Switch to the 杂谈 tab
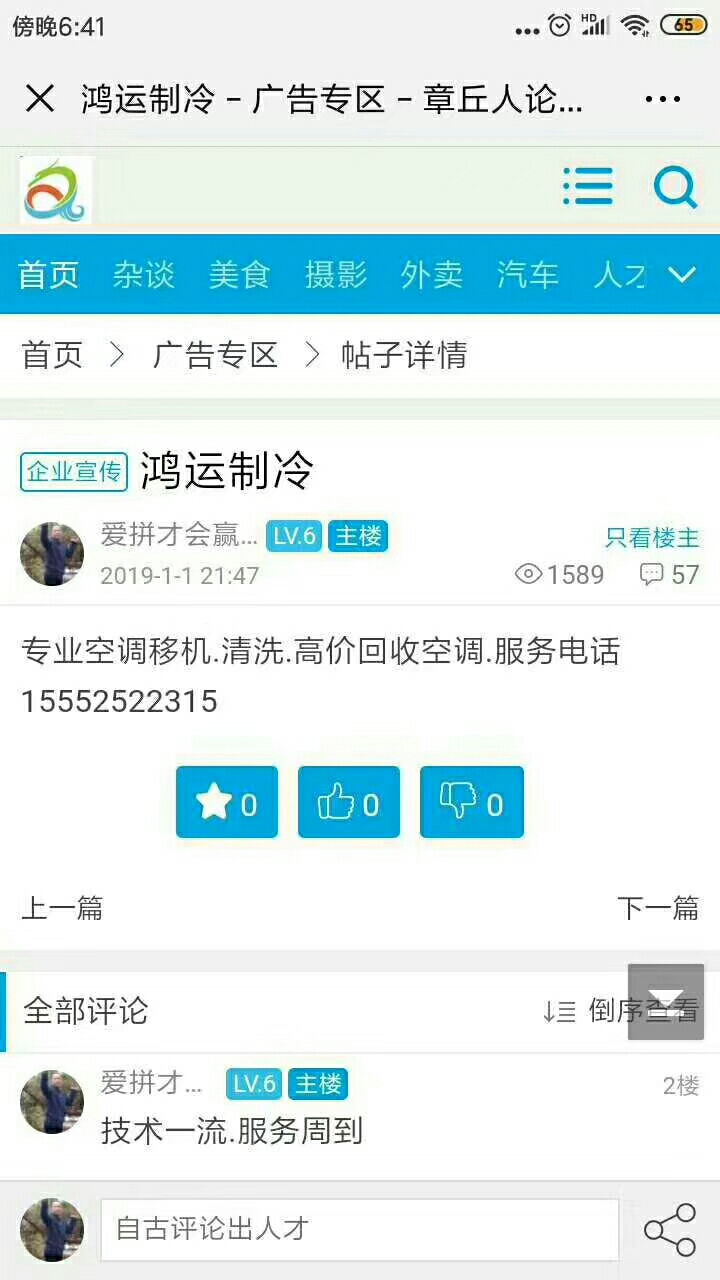The height and width of the screenshot is (1280, 720). pyautogui.click(x=144, y=274)
